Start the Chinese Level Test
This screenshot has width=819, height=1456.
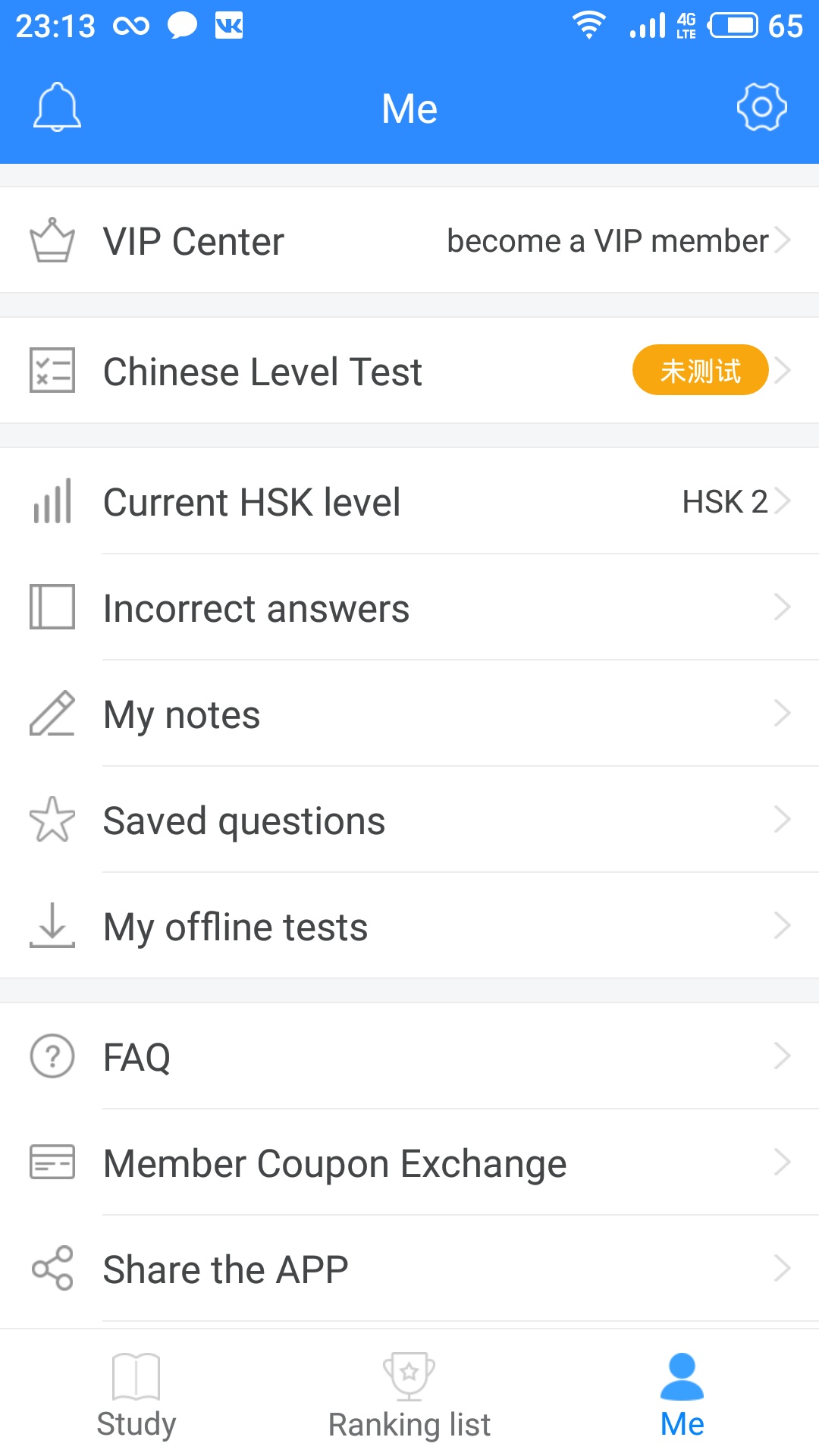409,371
